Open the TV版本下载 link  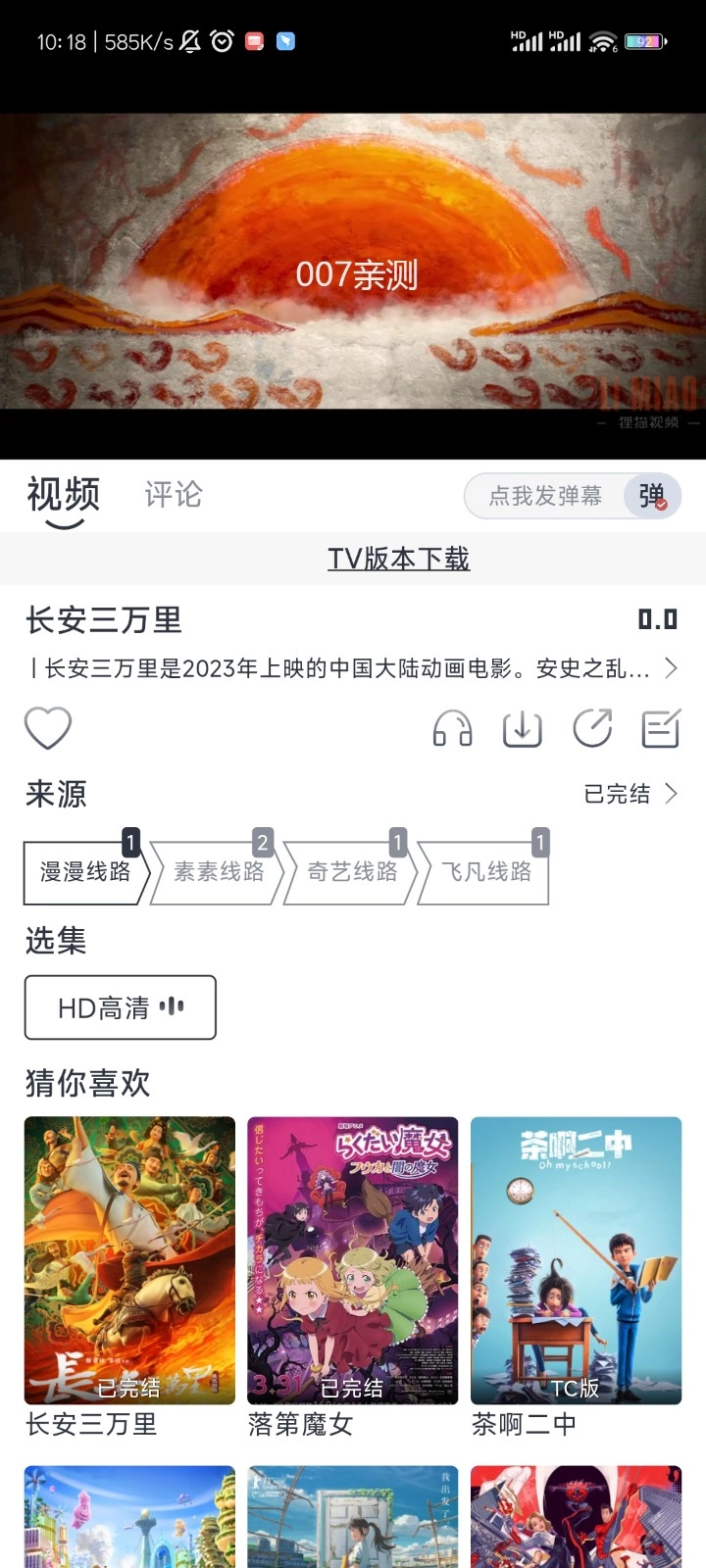[397, 559]
